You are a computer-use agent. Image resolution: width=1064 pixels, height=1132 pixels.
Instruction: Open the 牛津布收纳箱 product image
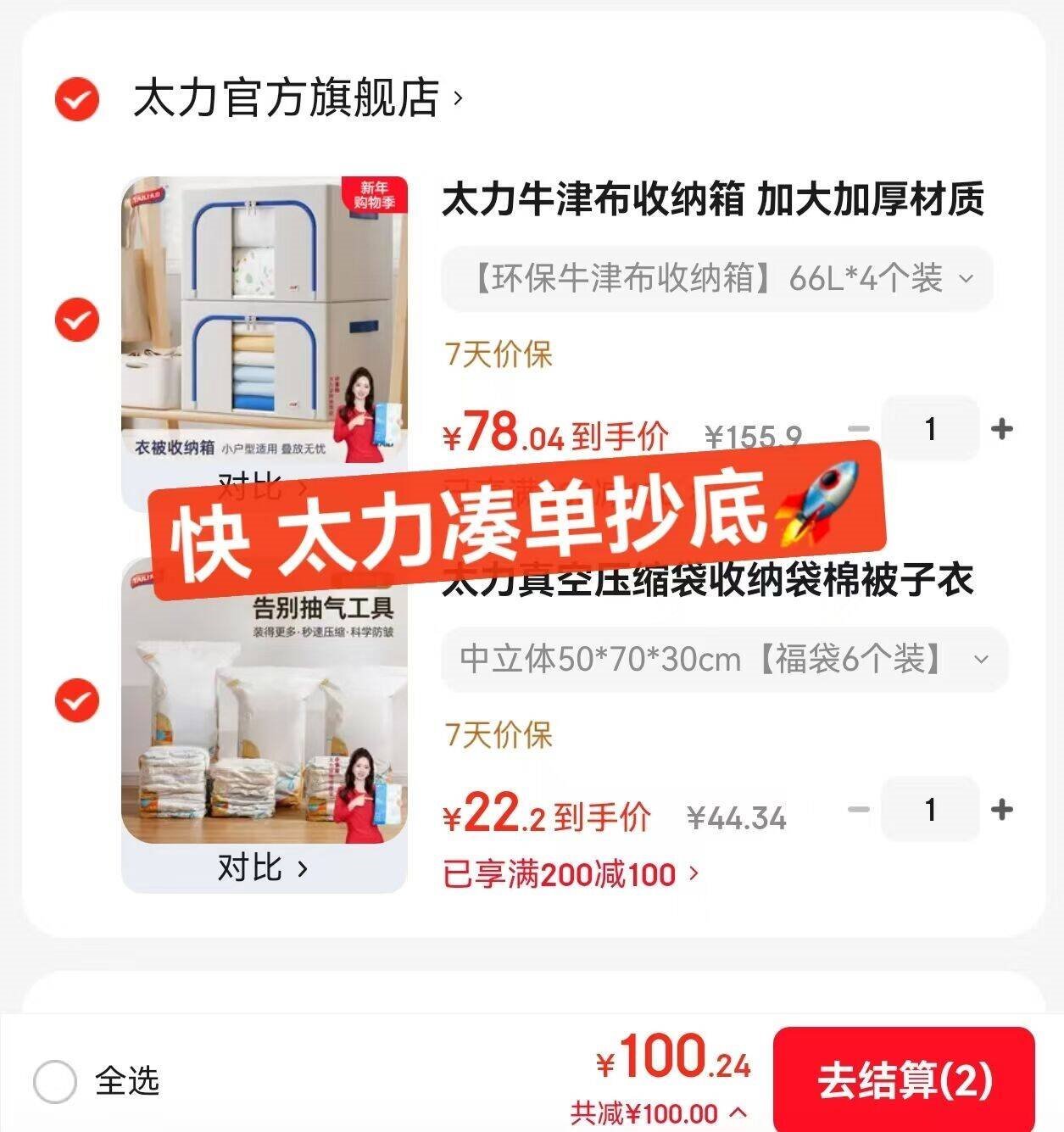[265, 322]
